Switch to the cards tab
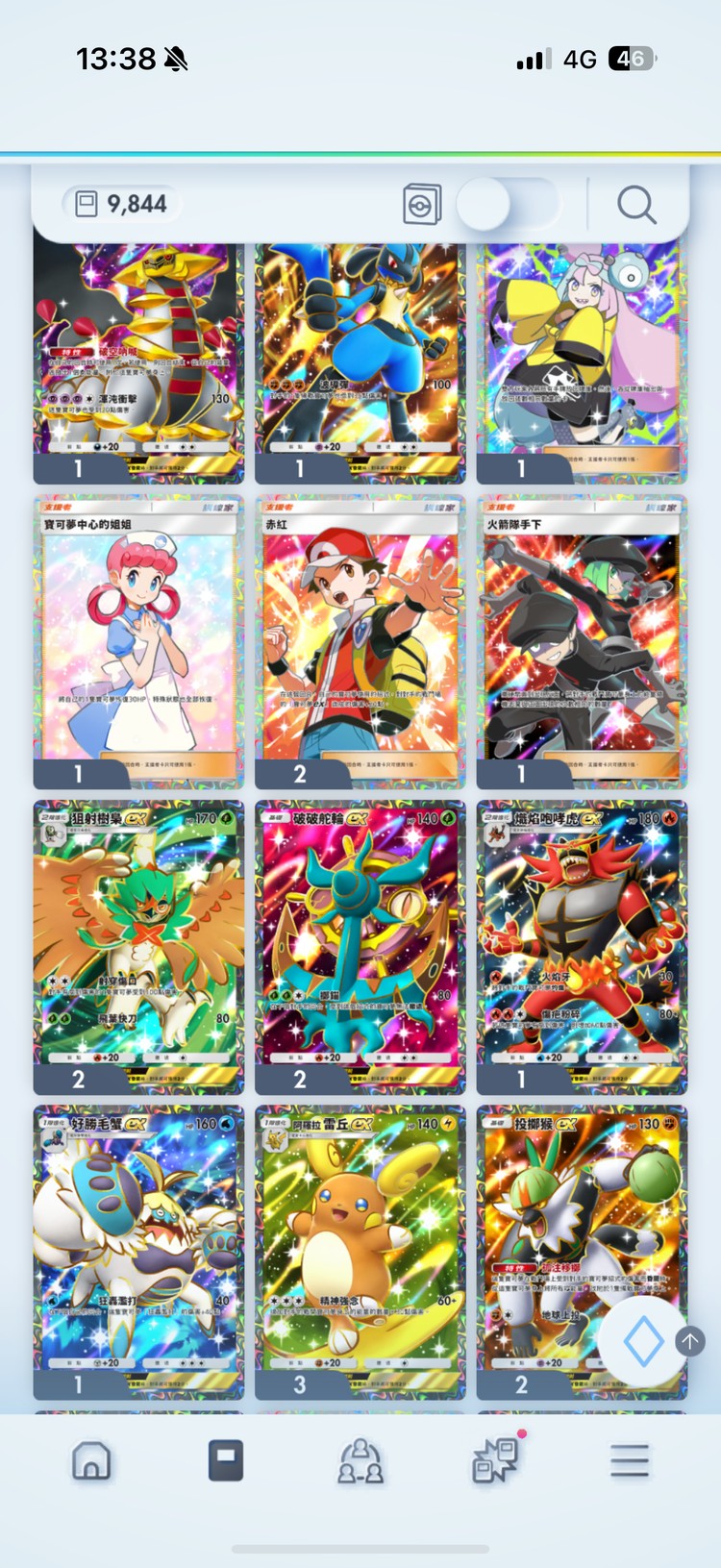Image resolution: width=721 pixels, height=1568 pixels. coord(226,1460)
